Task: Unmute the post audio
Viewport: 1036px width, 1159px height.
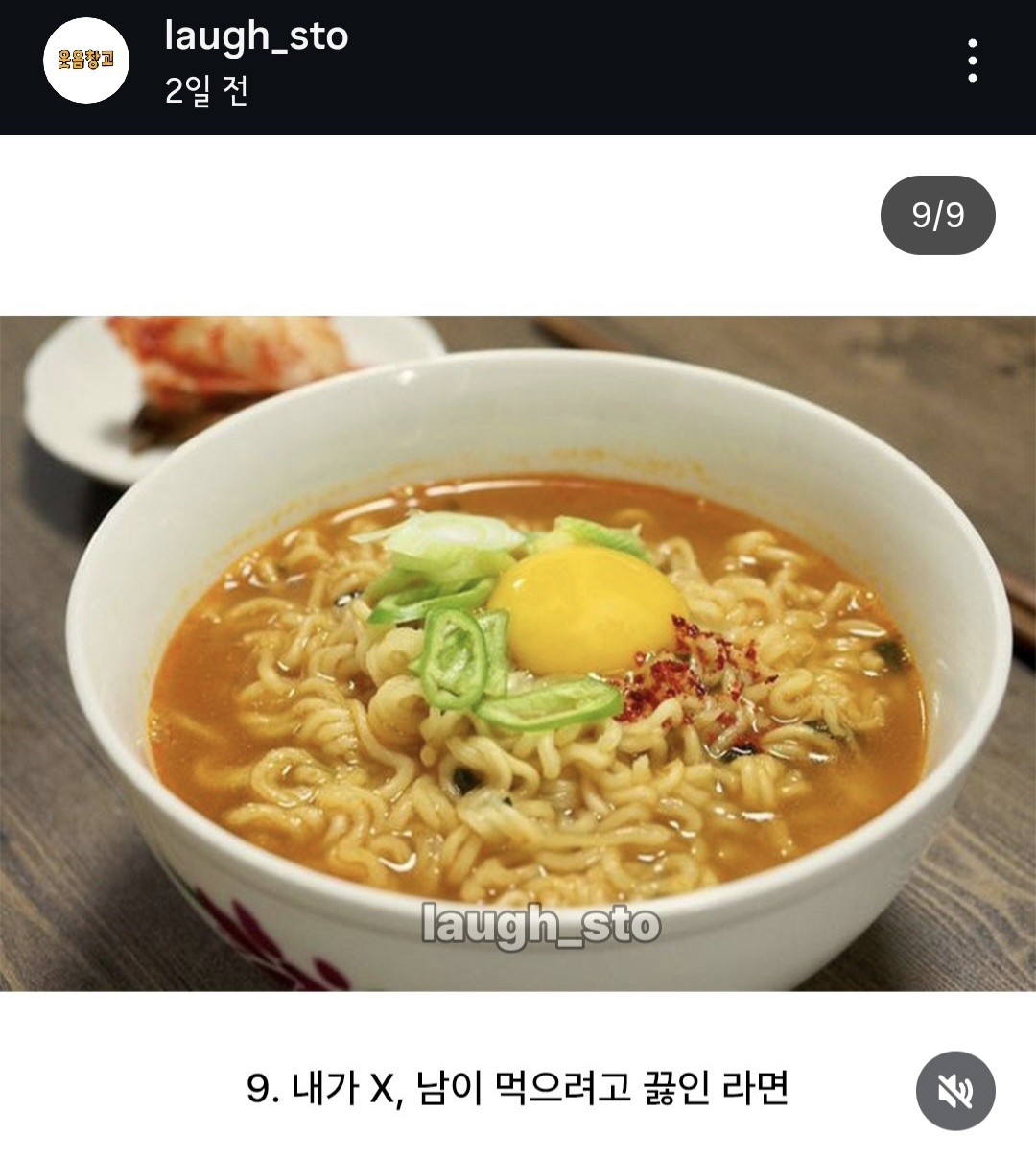Action: pyautogui.click(x=954, y=1091)
